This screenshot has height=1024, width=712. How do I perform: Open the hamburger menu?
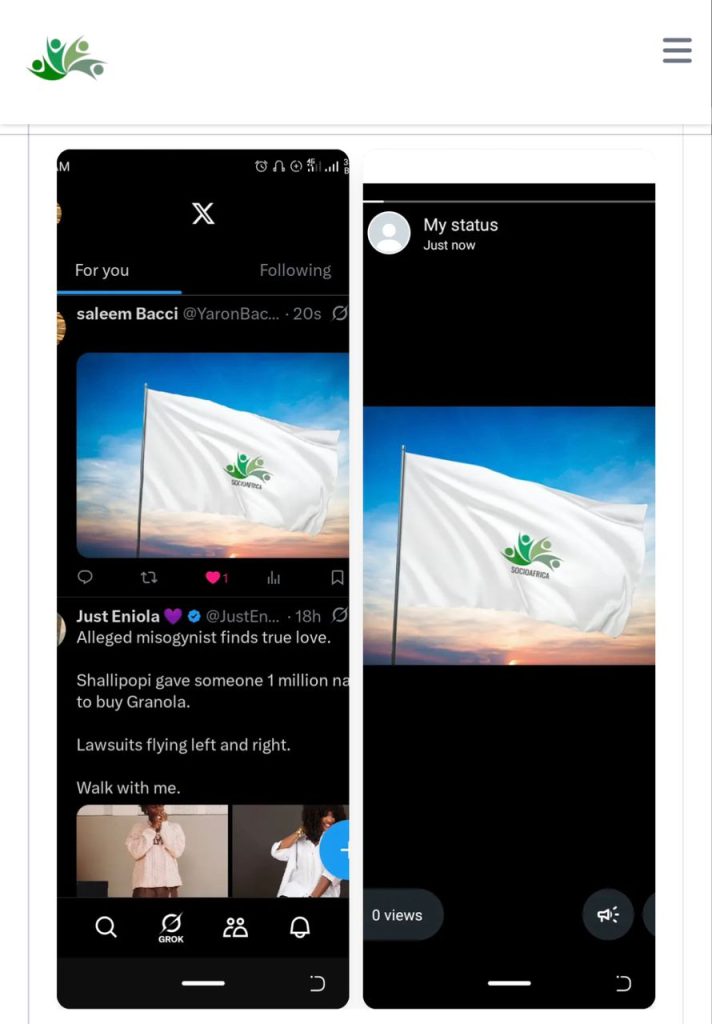point(677,50)
